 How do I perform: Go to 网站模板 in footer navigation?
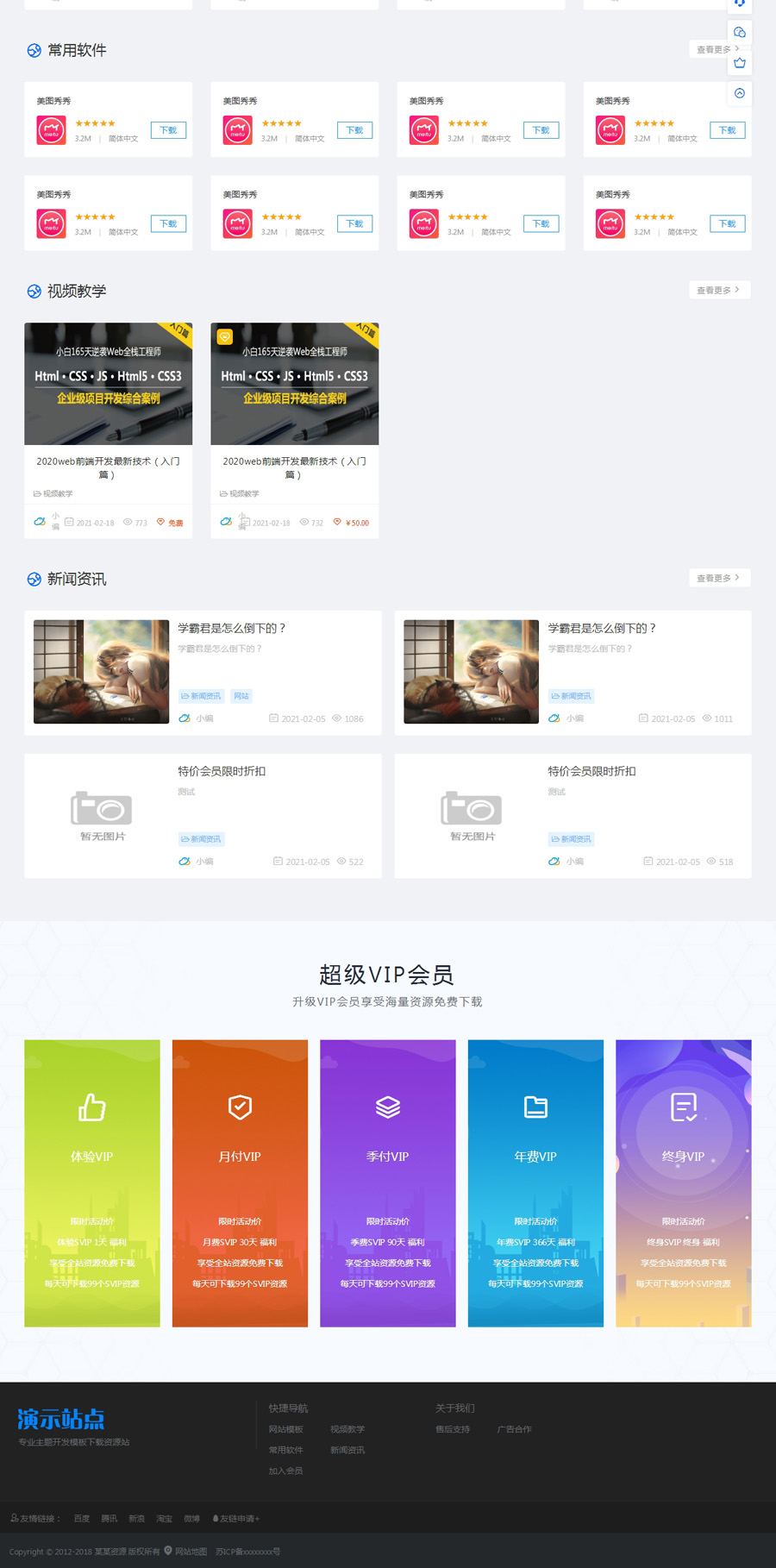point(285,1429)
